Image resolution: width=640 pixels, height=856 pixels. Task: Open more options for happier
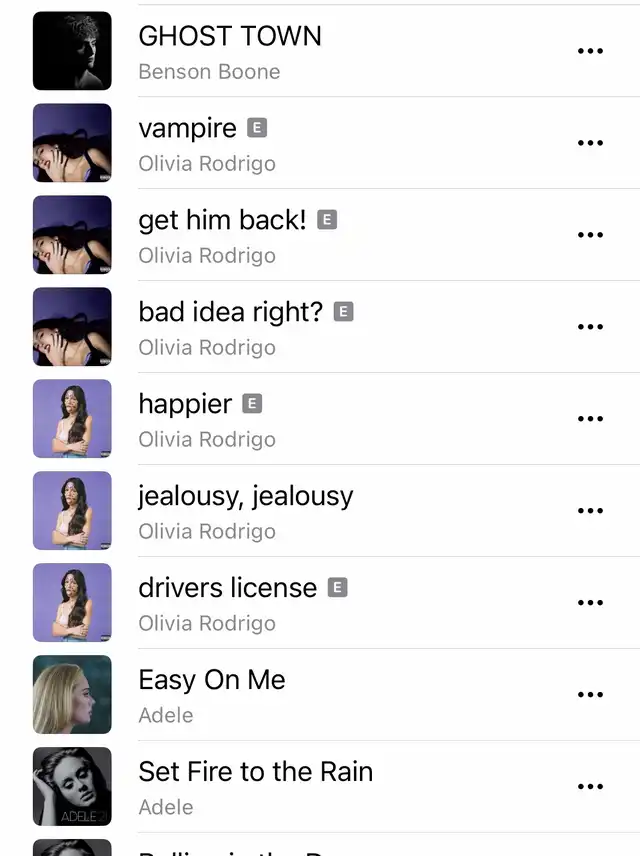pos(591,419)
